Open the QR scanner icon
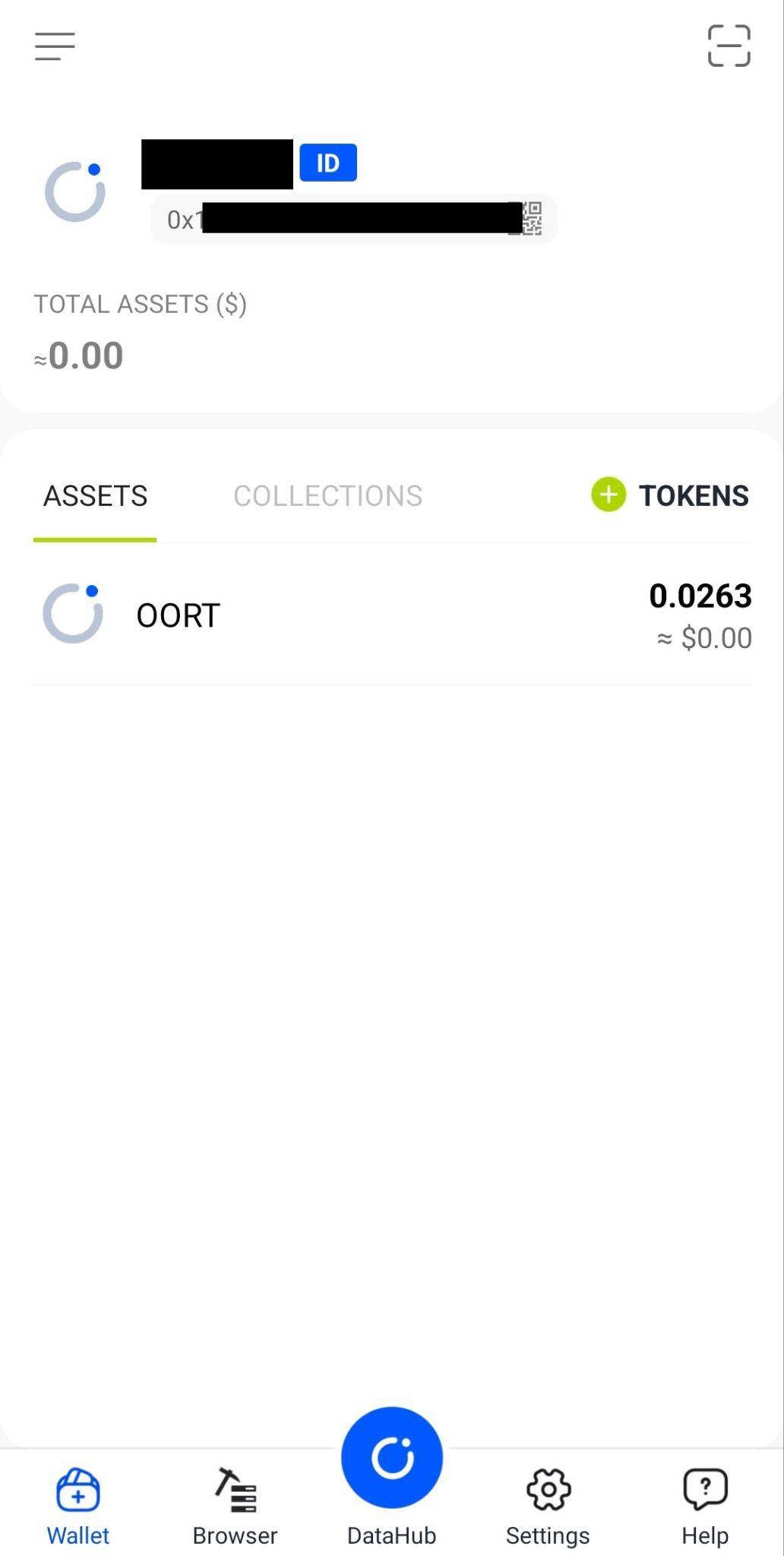 (x=729, y=46)
